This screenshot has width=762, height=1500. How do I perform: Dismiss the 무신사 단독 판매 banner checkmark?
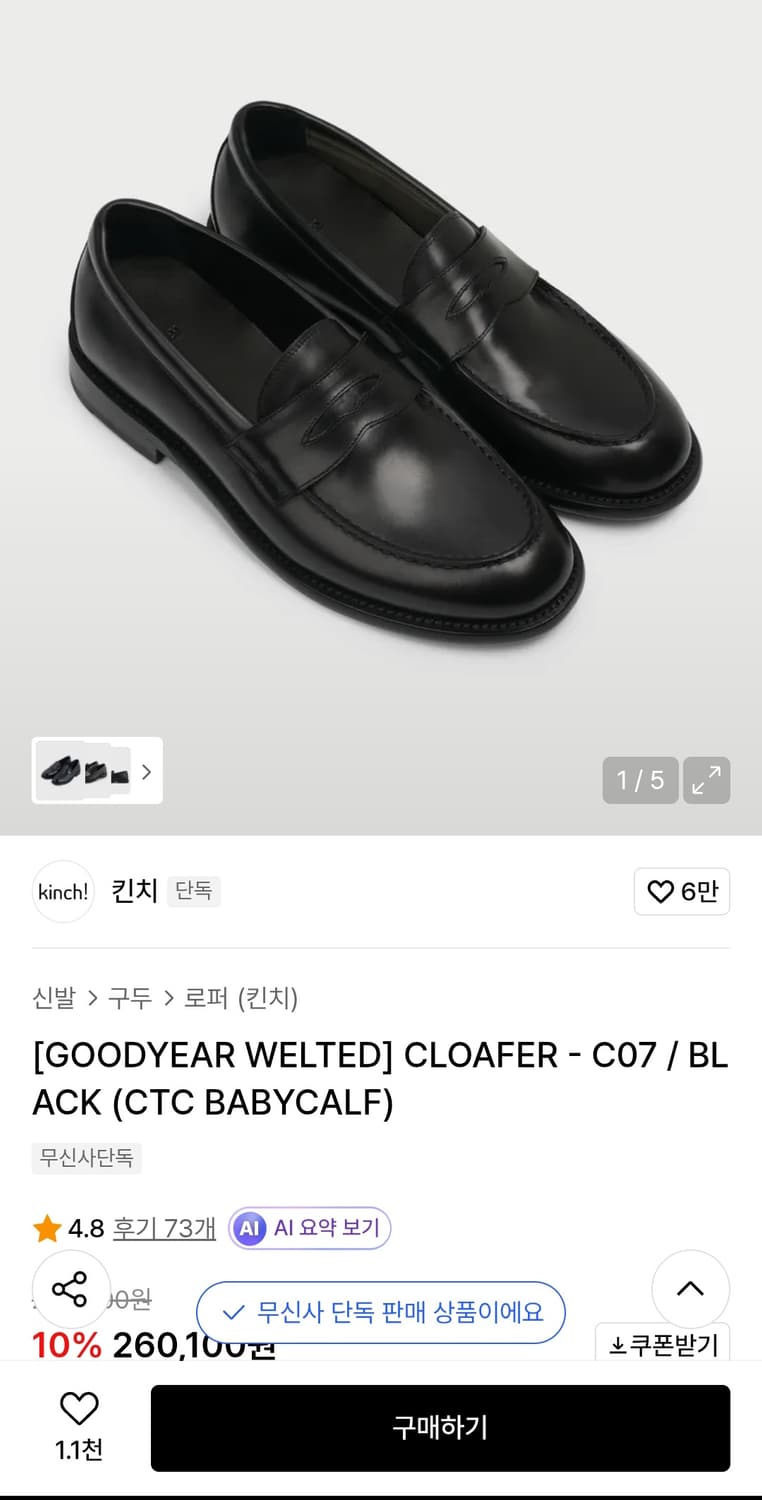click(232, 1312)
